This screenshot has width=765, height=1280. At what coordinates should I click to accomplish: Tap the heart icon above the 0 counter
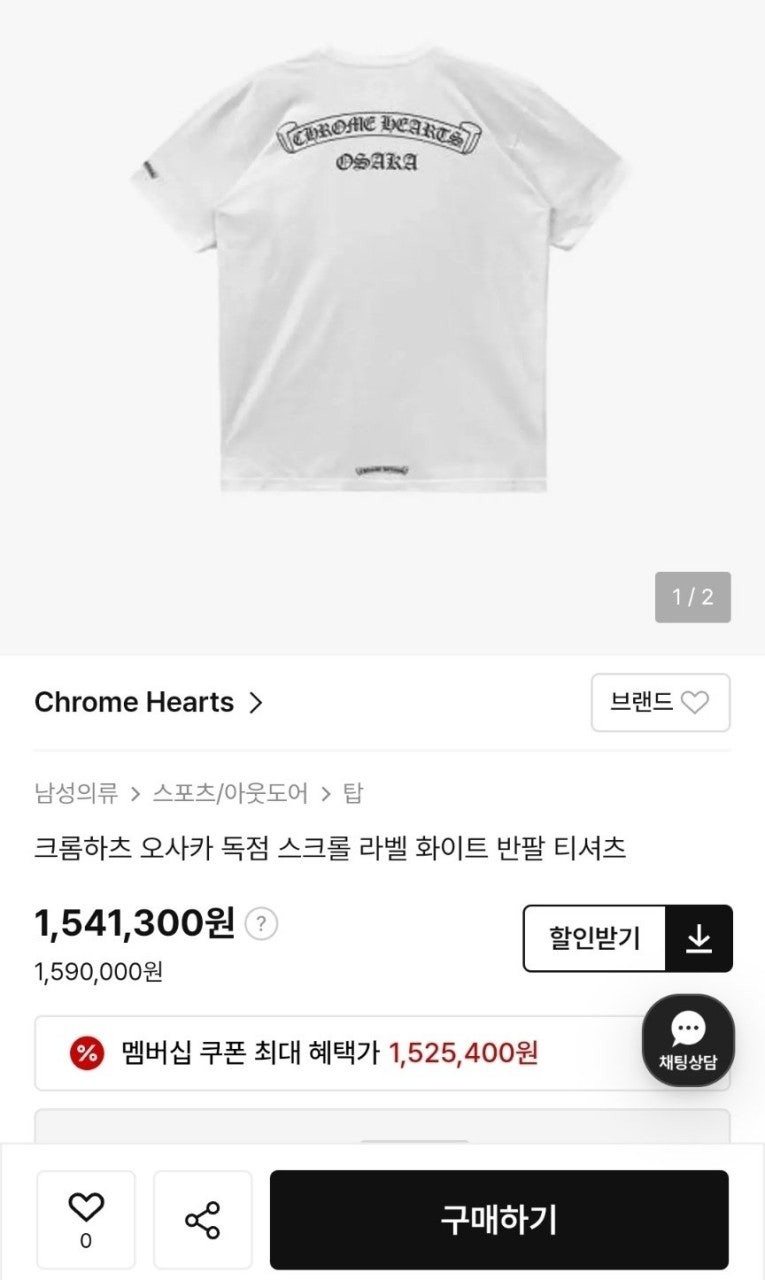pos(85,1207)
